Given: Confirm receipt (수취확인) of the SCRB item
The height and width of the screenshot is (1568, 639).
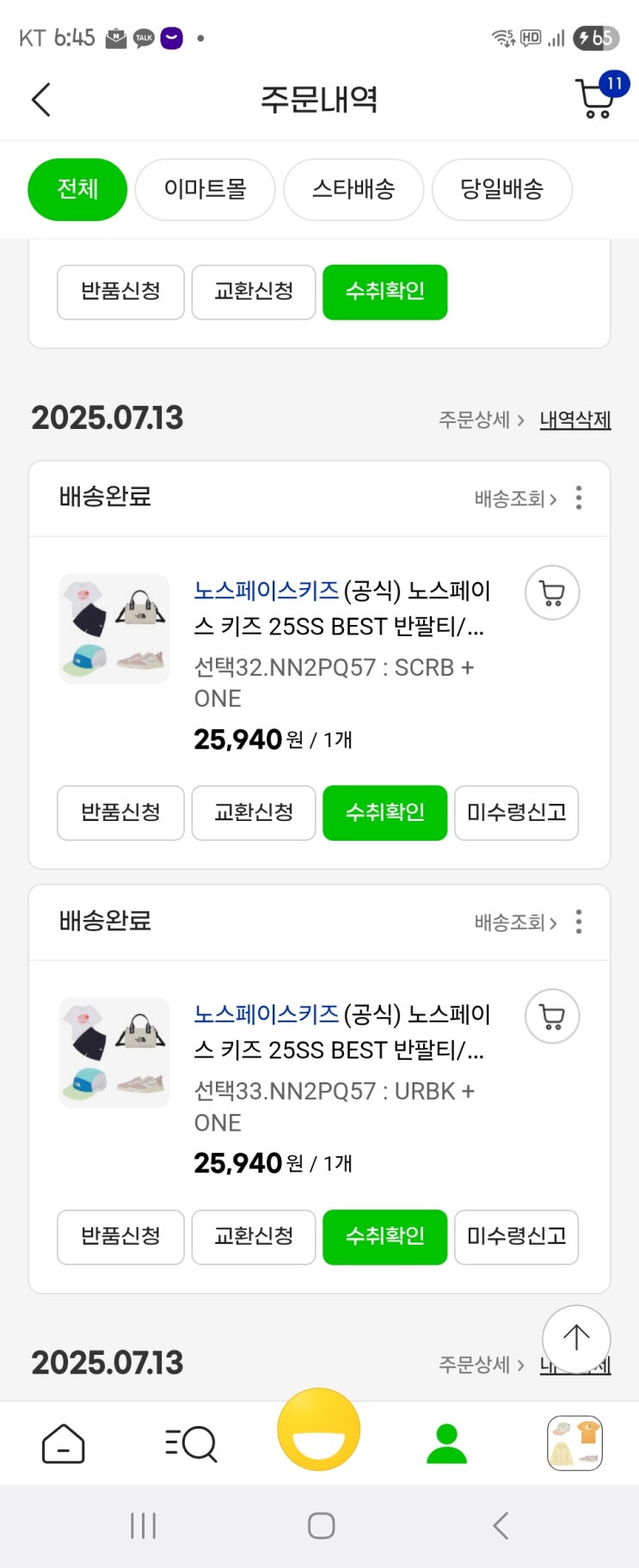Looking at the screenshot, I should click(x=384, y=812).
